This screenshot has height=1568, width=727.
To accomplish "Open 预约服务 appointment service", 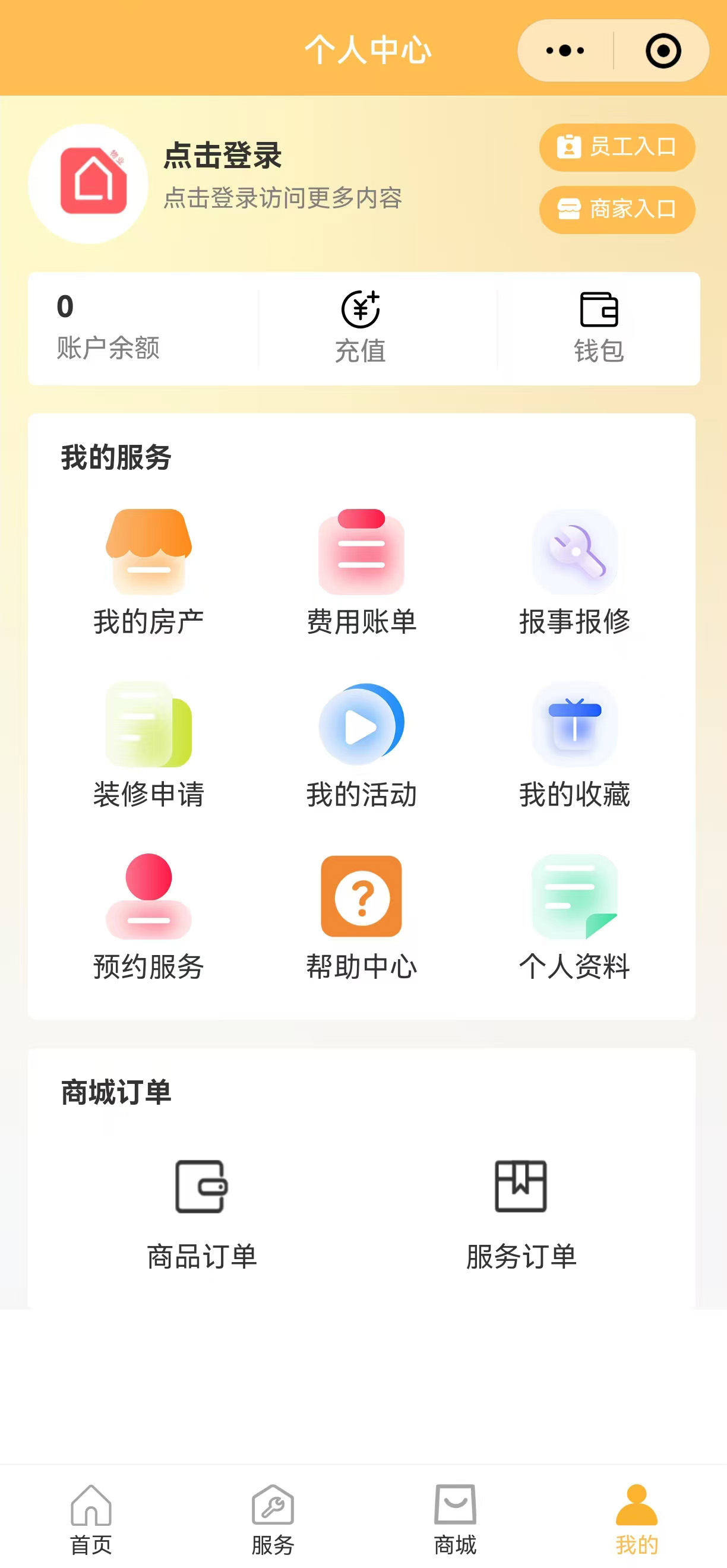I will point(148,917).
